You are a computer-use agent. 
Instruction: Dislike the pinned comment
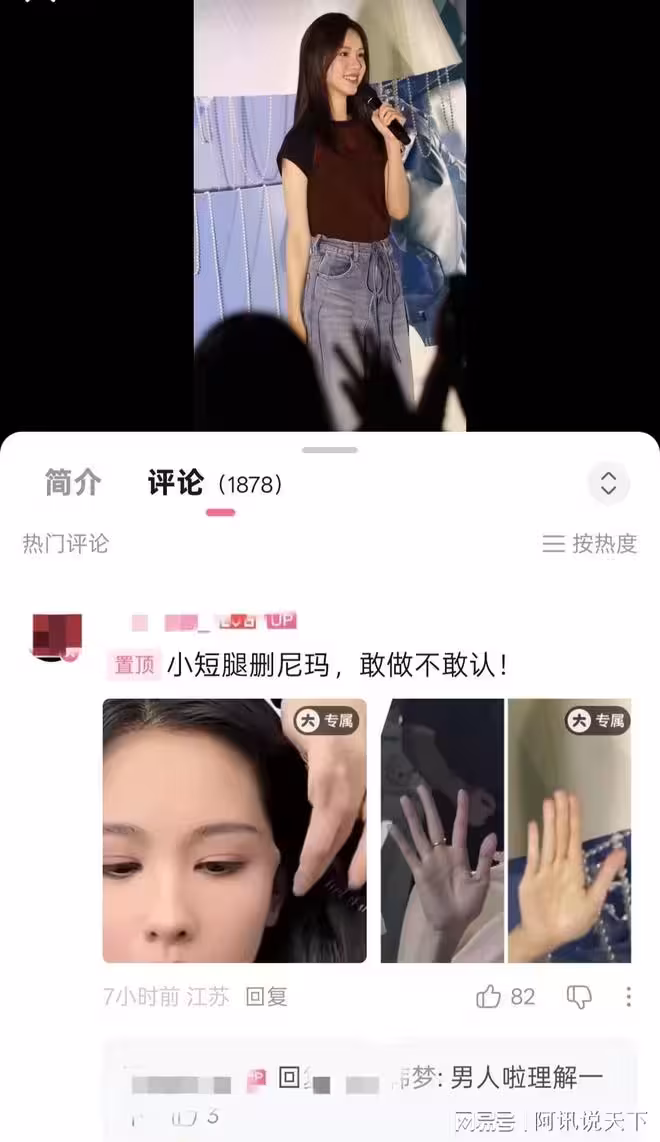pyautogui.click(x=579, y=996)
